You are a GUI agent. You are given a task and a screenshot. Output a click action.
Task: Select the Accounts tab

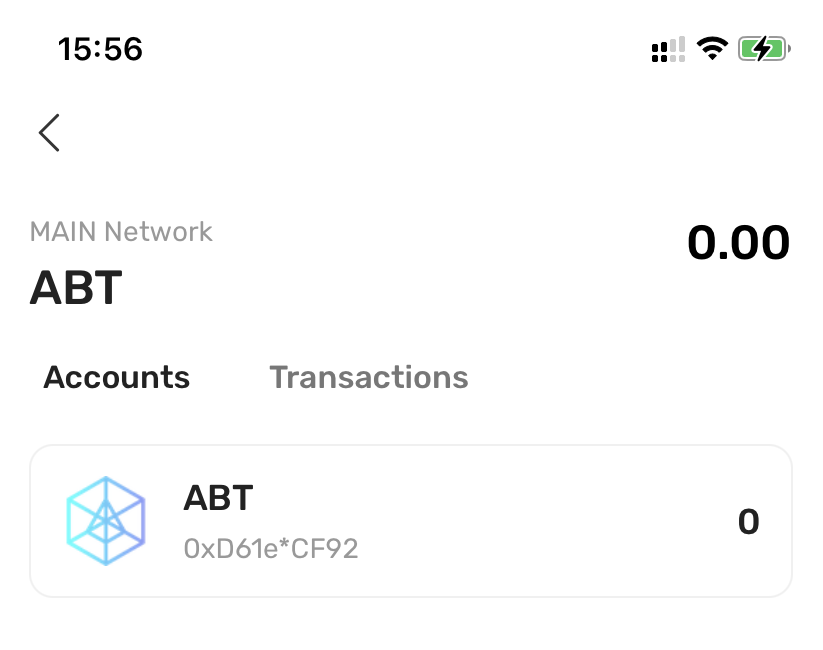pyautogui.click(x=117, y=377)
